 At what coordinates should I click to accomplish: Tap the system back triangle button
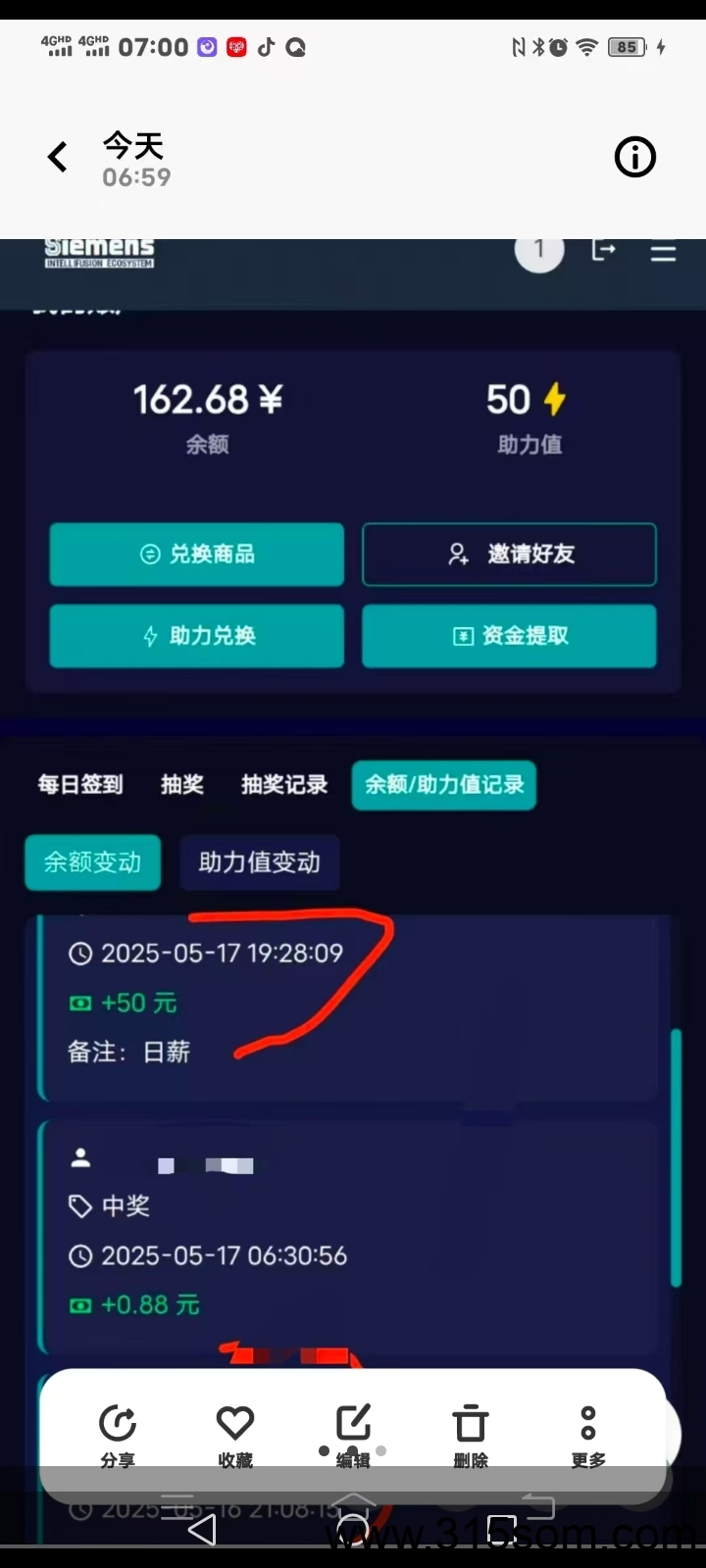202,1529
